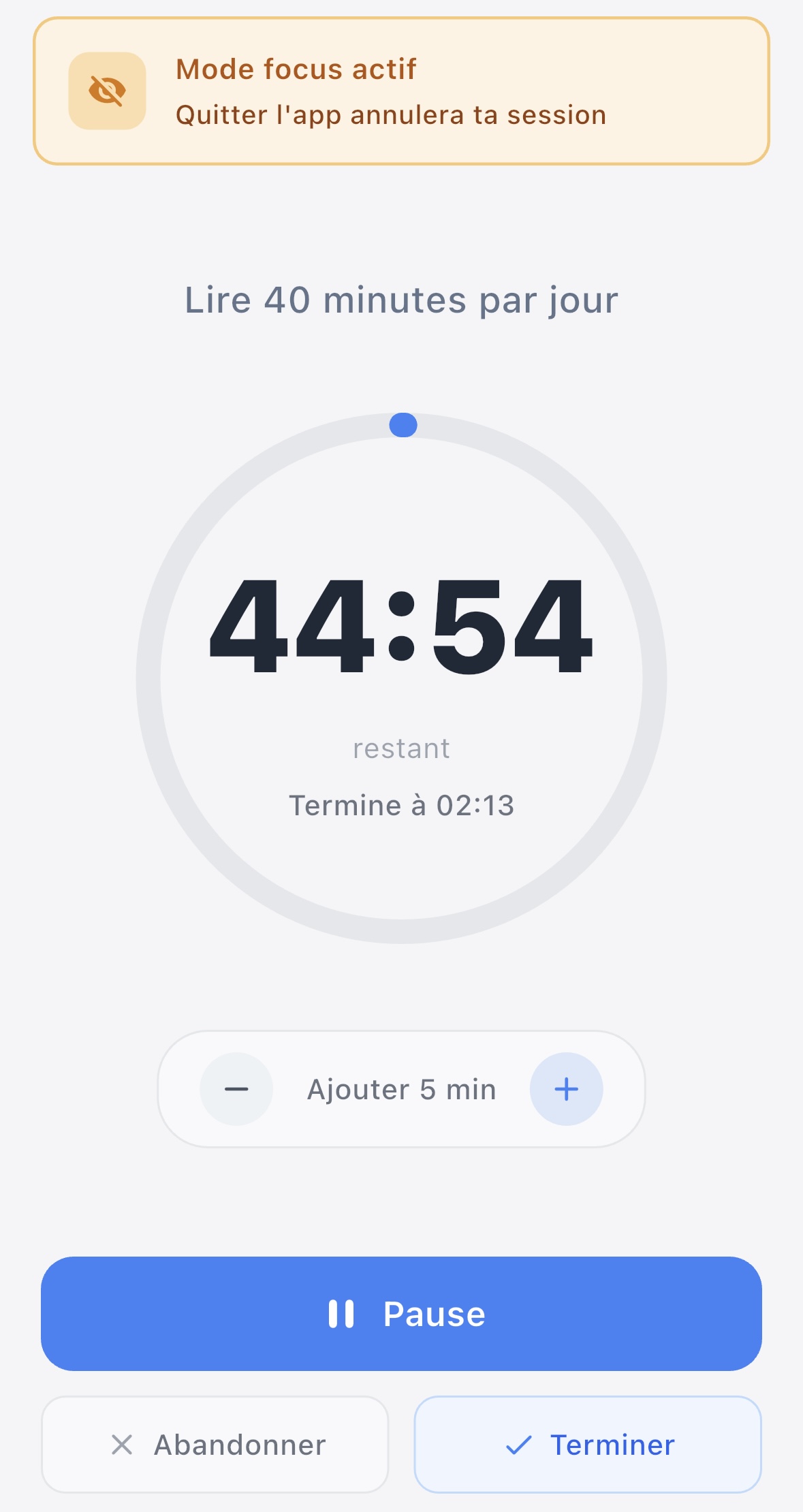
Task: Pause the focus timer
Action: 401,1313
